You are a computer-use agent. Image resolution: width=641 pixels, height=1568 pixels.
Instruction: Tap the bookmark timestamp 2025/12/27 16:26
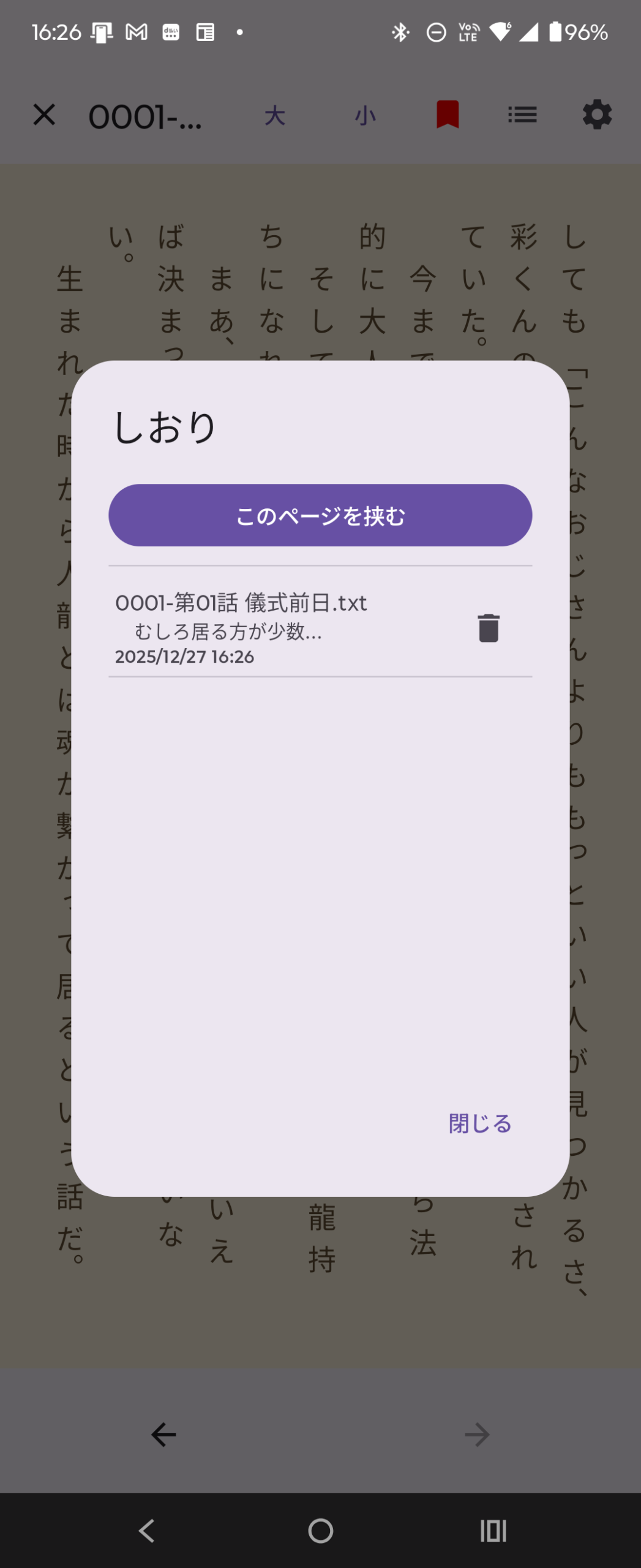(x=184, y=656)
